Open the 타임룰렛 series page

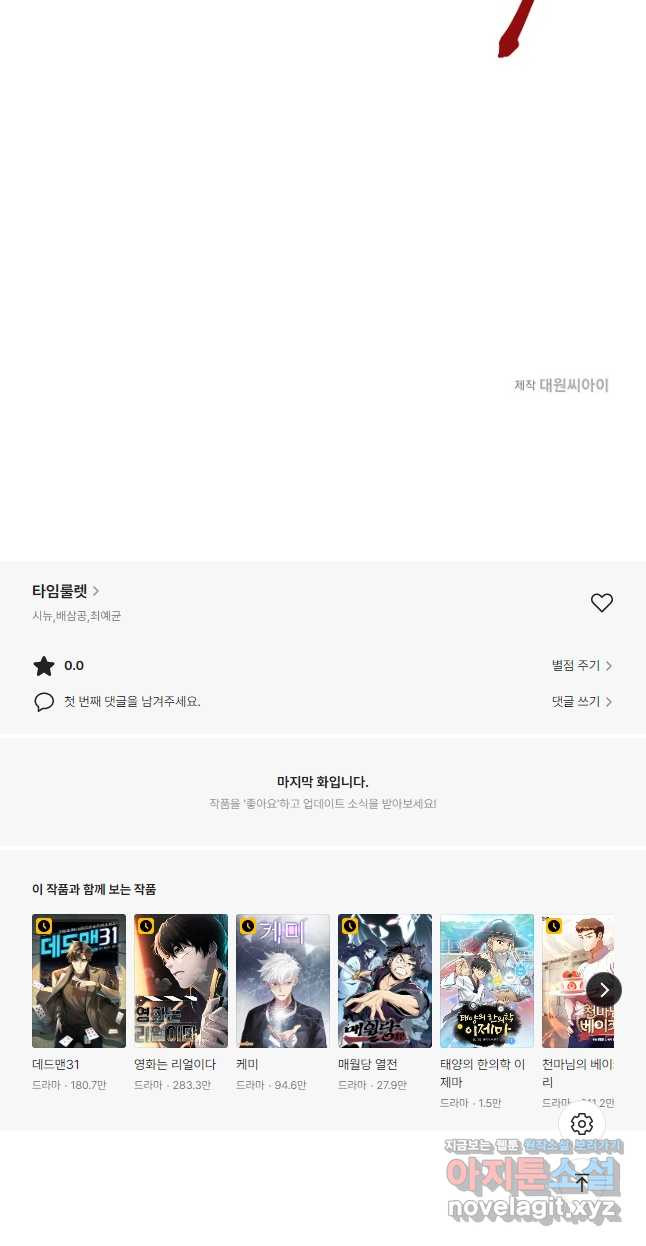(65, 591)
